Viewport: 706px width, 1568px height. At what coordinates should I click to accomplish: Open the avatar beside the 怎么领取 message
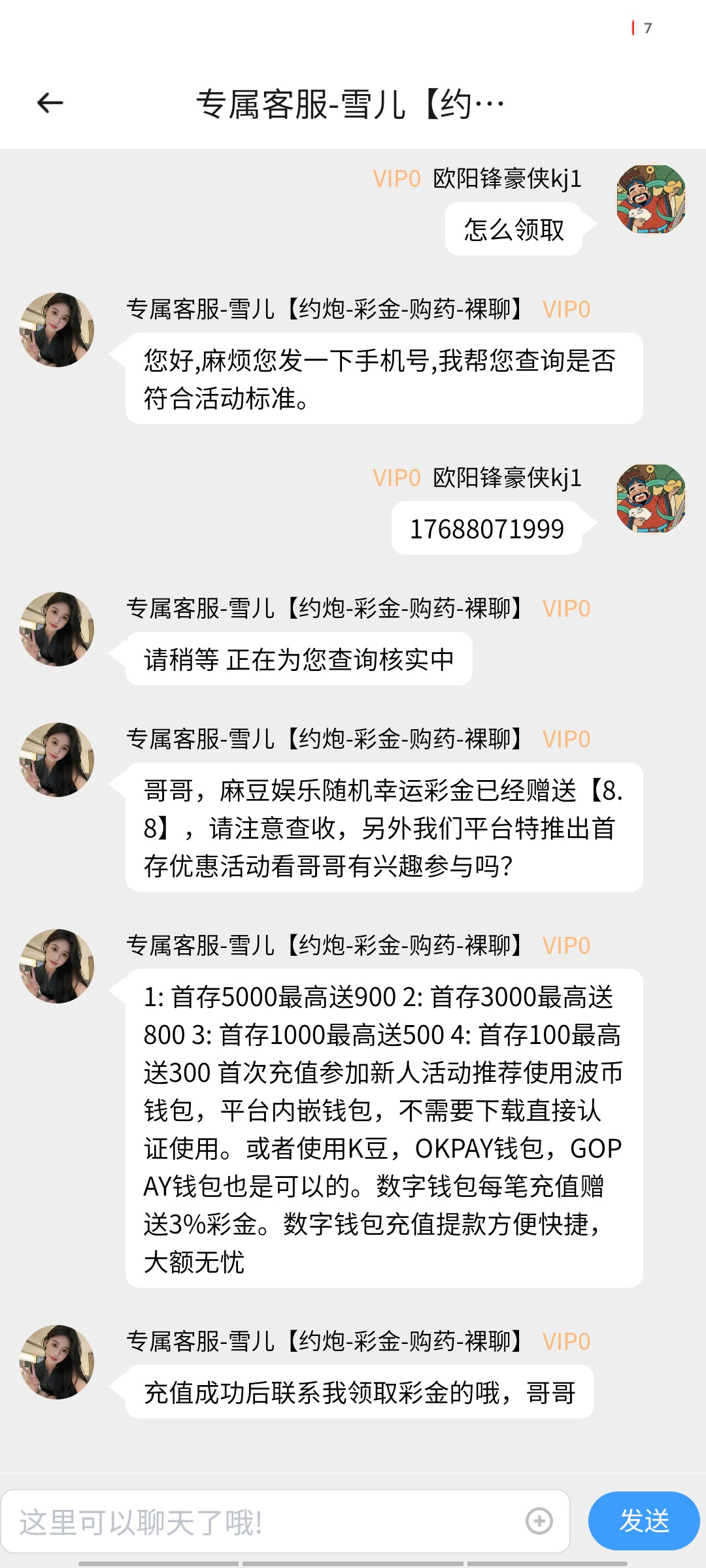(650, 199)
